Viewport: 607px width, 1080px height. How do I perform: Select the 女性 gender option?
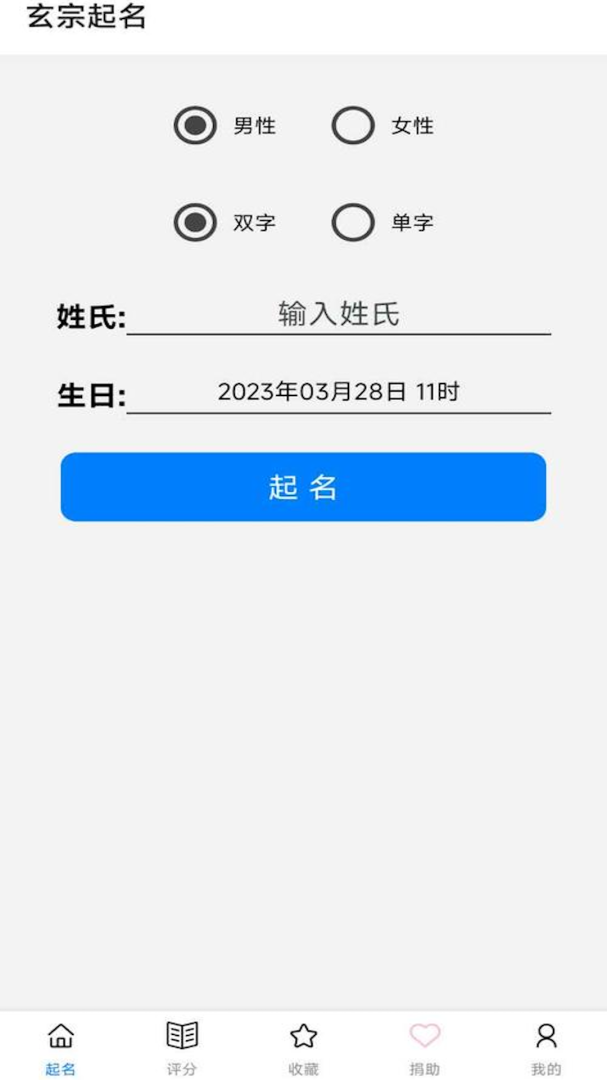tap(353, 126)
